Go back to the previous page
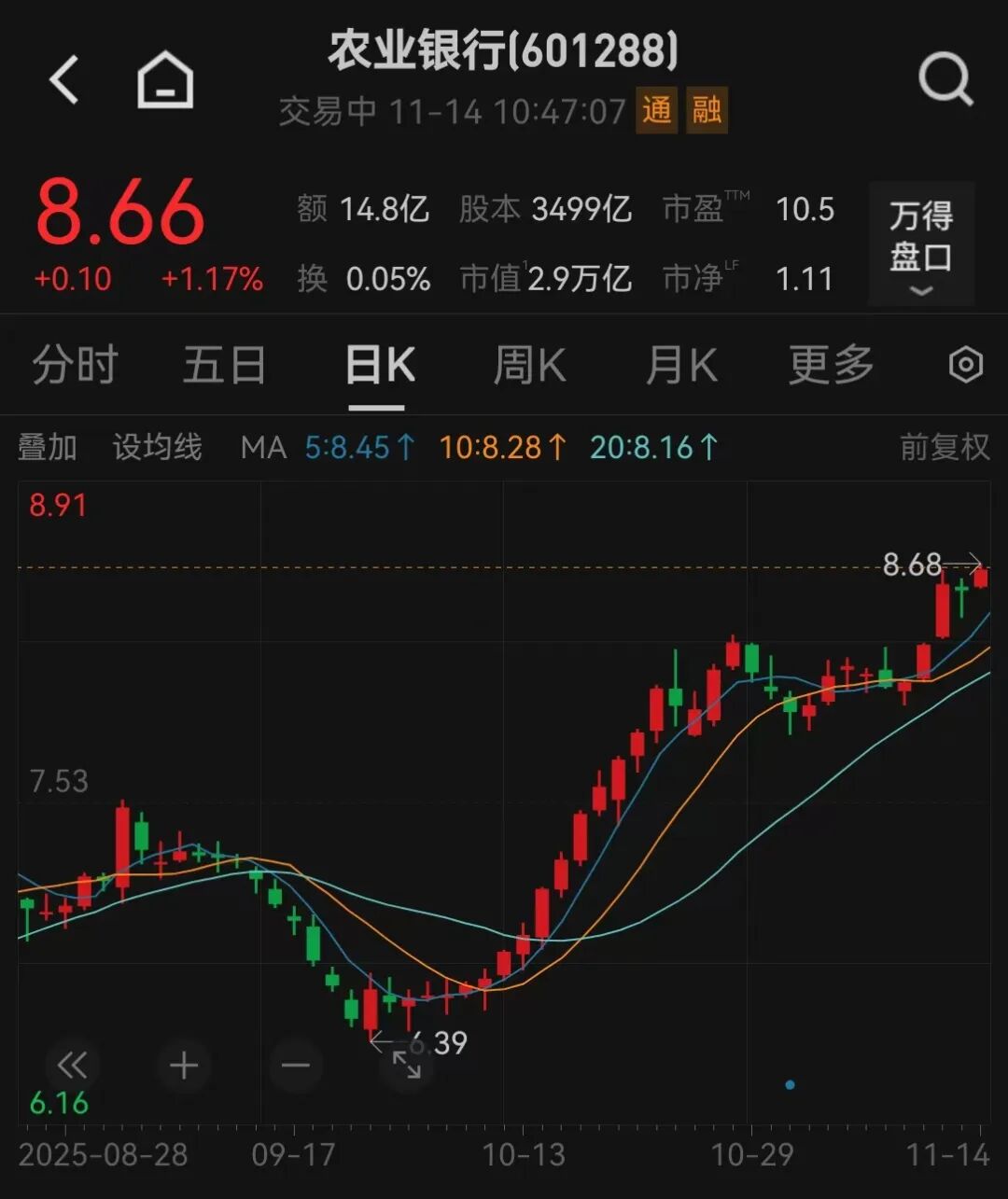This screenshot has width=1008, height=1199. pos(63,79)
